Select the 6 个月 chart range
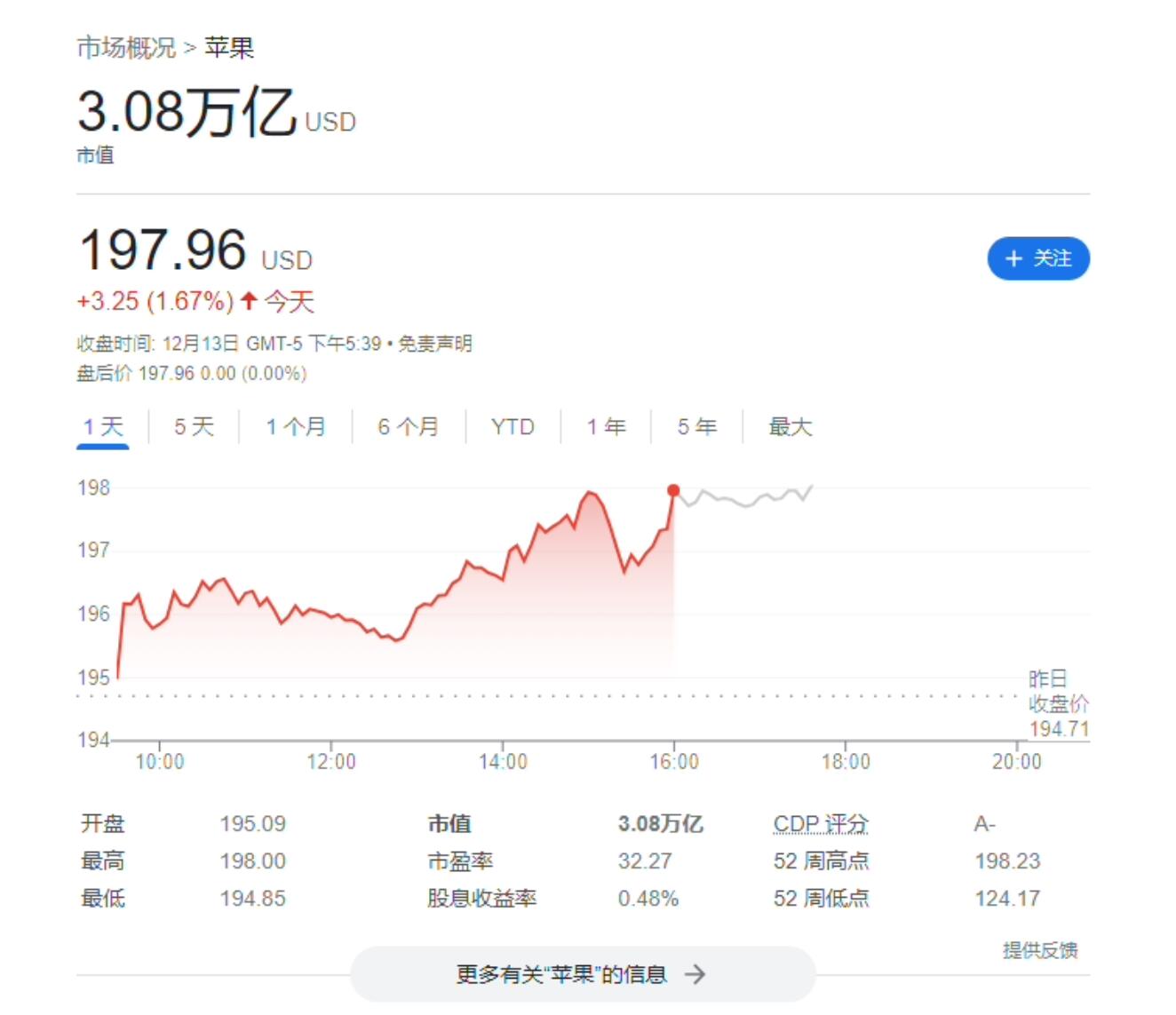Viewport: 1176px width, 1015px height. (409, 427)
